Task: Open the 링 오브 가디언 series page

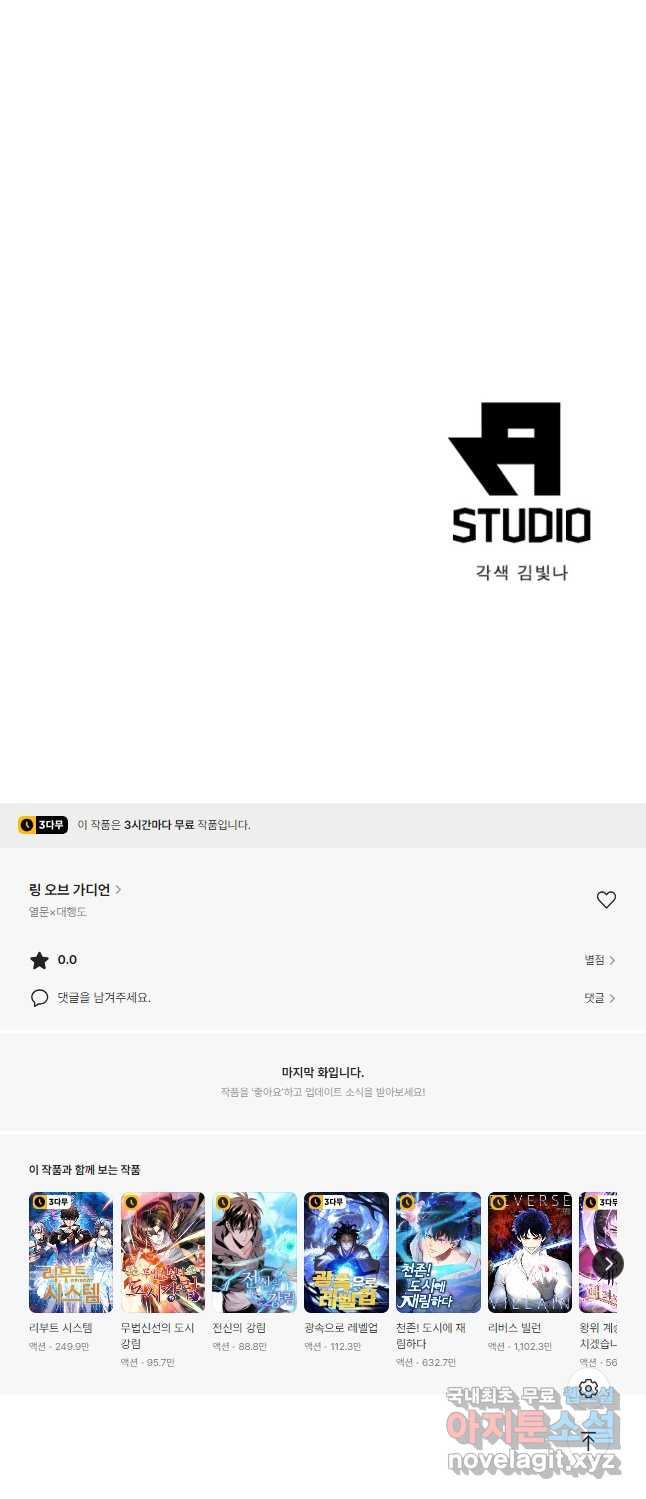Action: pyautogui.click(x=75, y=889)
